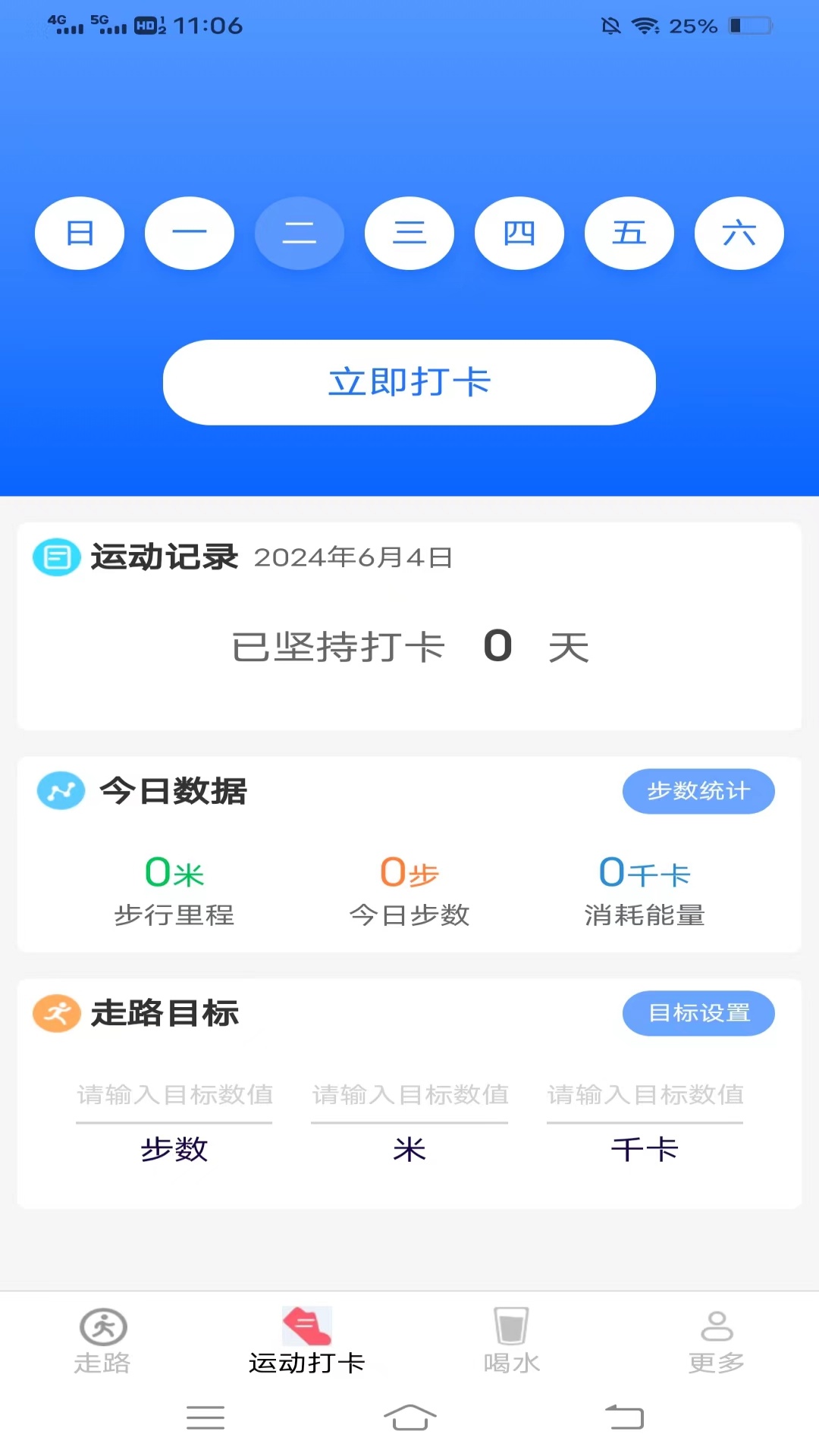Open 步数统计 step statistics
This screenshot has height=1456, width=819.
pyautogui.click(x=698, y=791)
